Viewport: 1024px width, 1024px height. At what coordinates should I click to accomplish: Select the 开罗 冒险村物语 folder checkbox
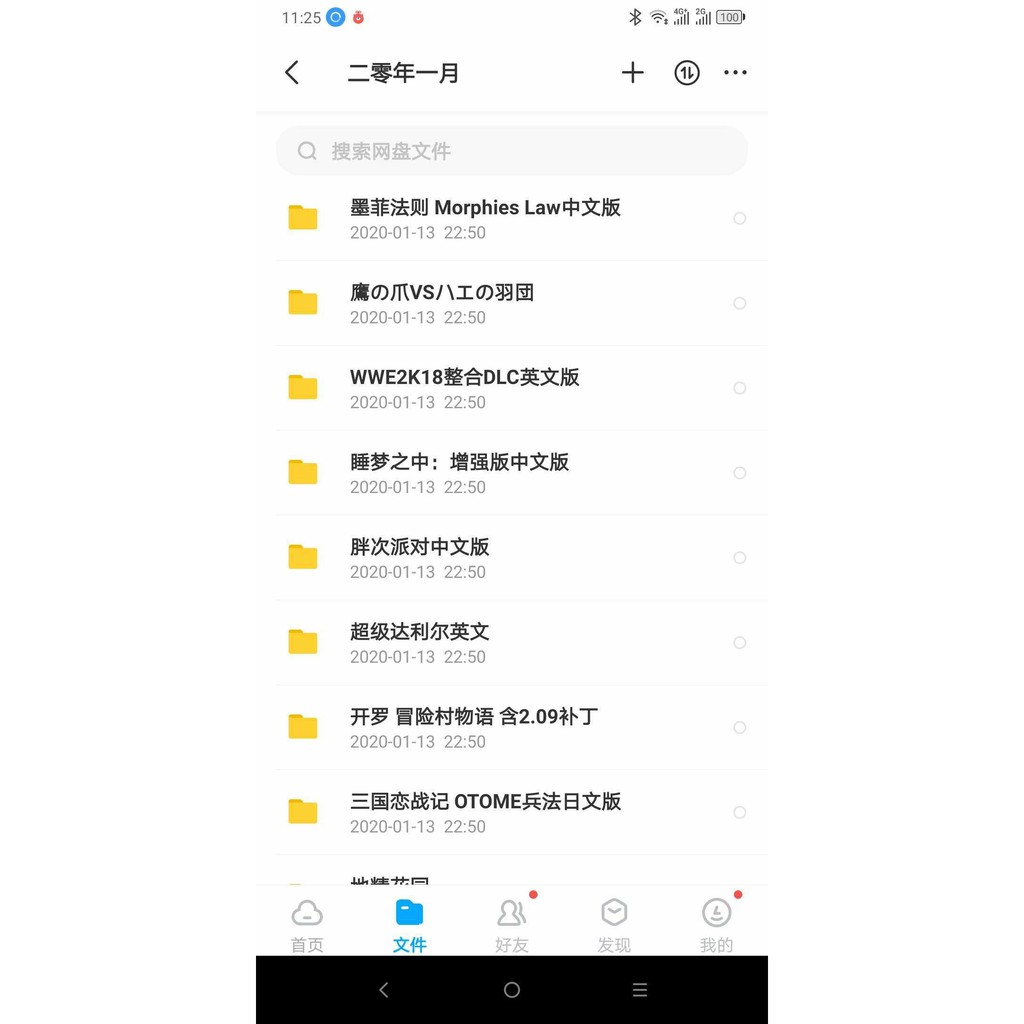point(739,728)
